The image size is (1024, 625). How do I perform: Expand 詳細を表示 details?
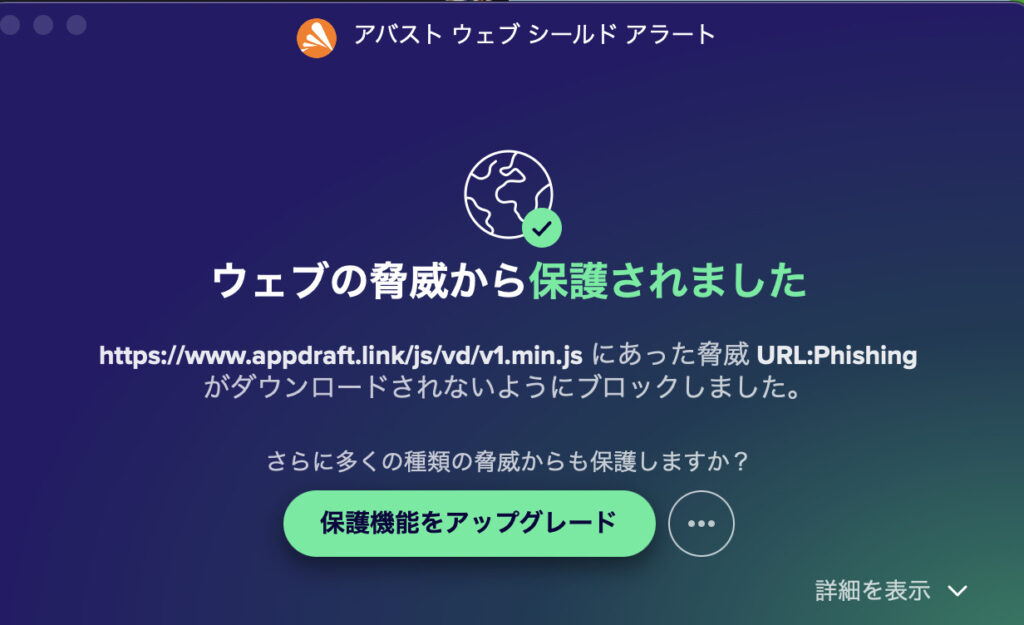click(x=891, y=590)
